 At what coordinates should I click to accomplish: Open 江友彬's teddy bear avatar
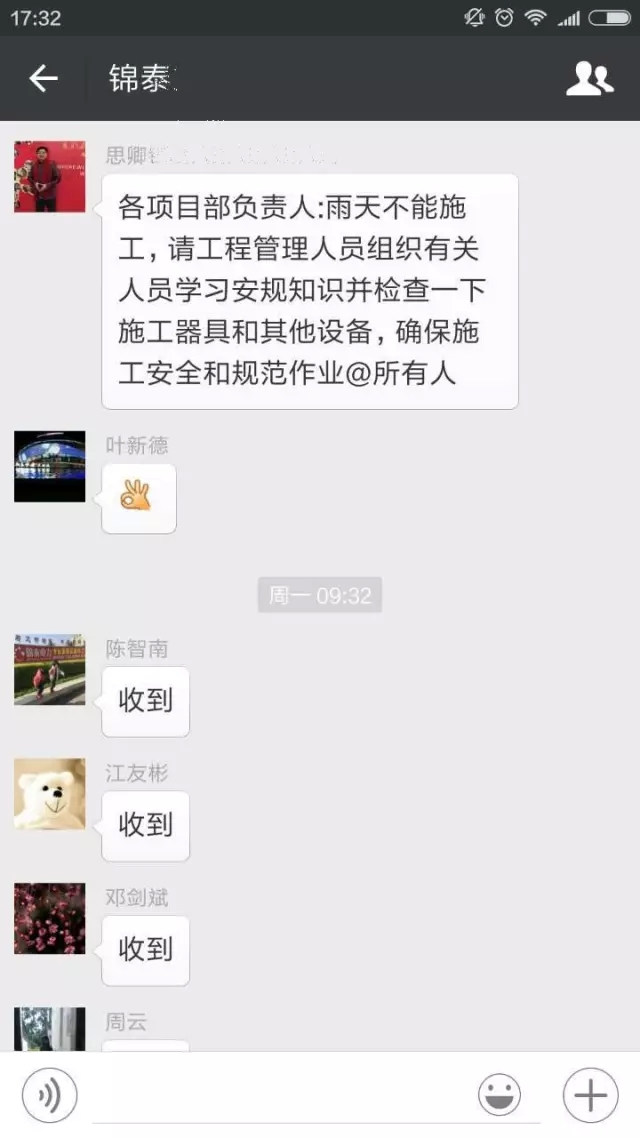[x=50, y=794]
